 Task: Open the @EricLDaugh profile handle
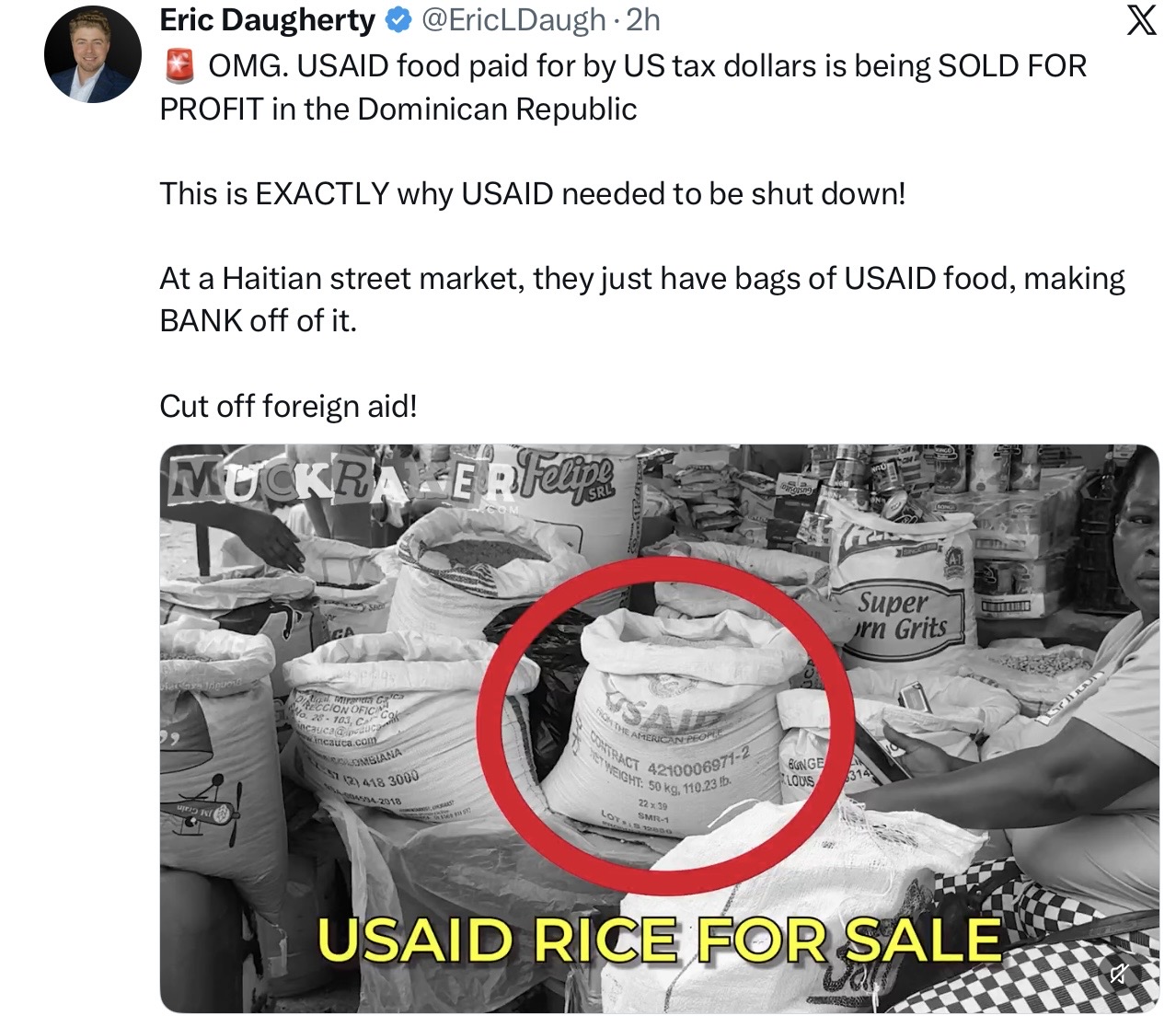(x=513, y=19)
